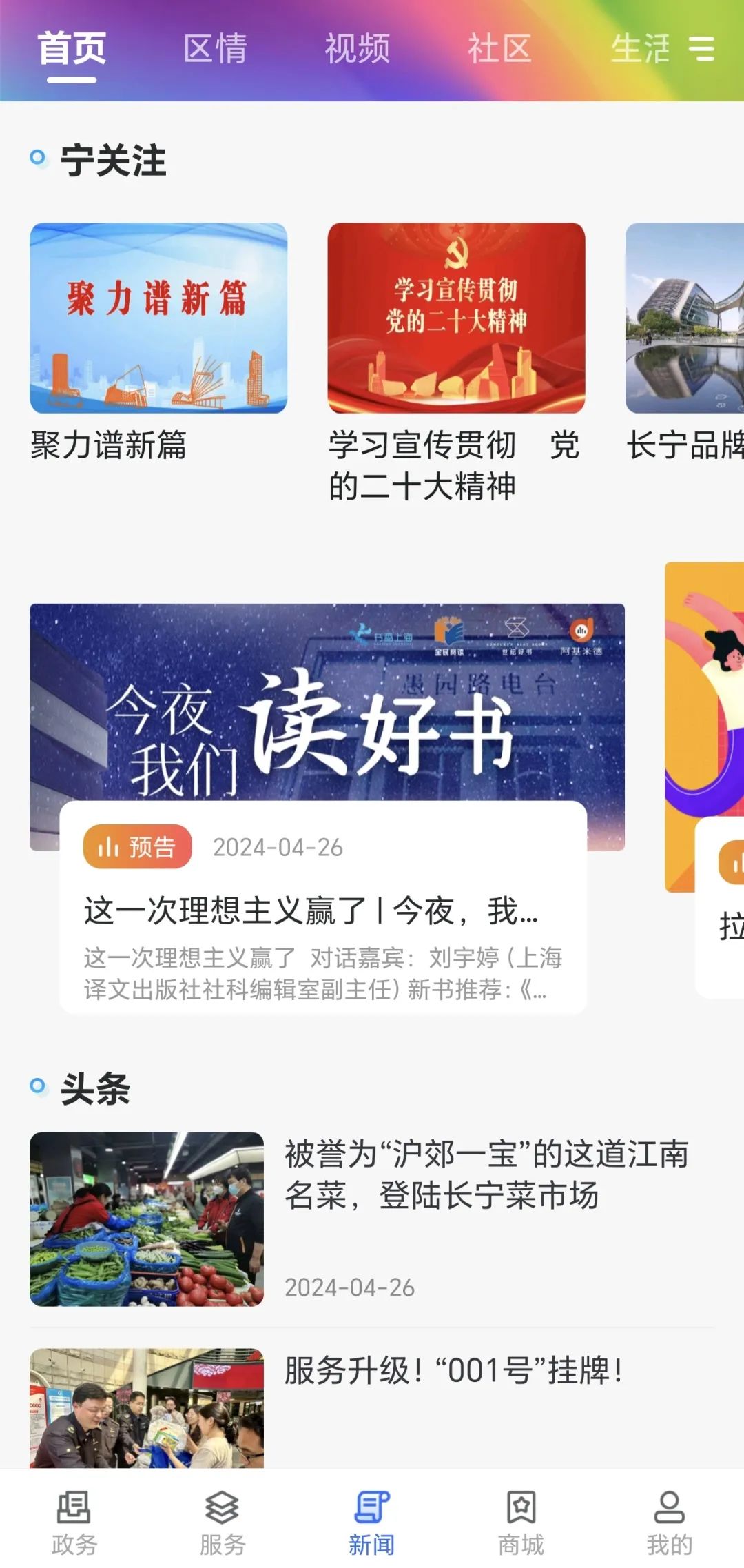Read the 服务升级 001号挂牌 article
Image resolution: width=744 pixels, height=1568 pixels.
[x=453, y=1370]
